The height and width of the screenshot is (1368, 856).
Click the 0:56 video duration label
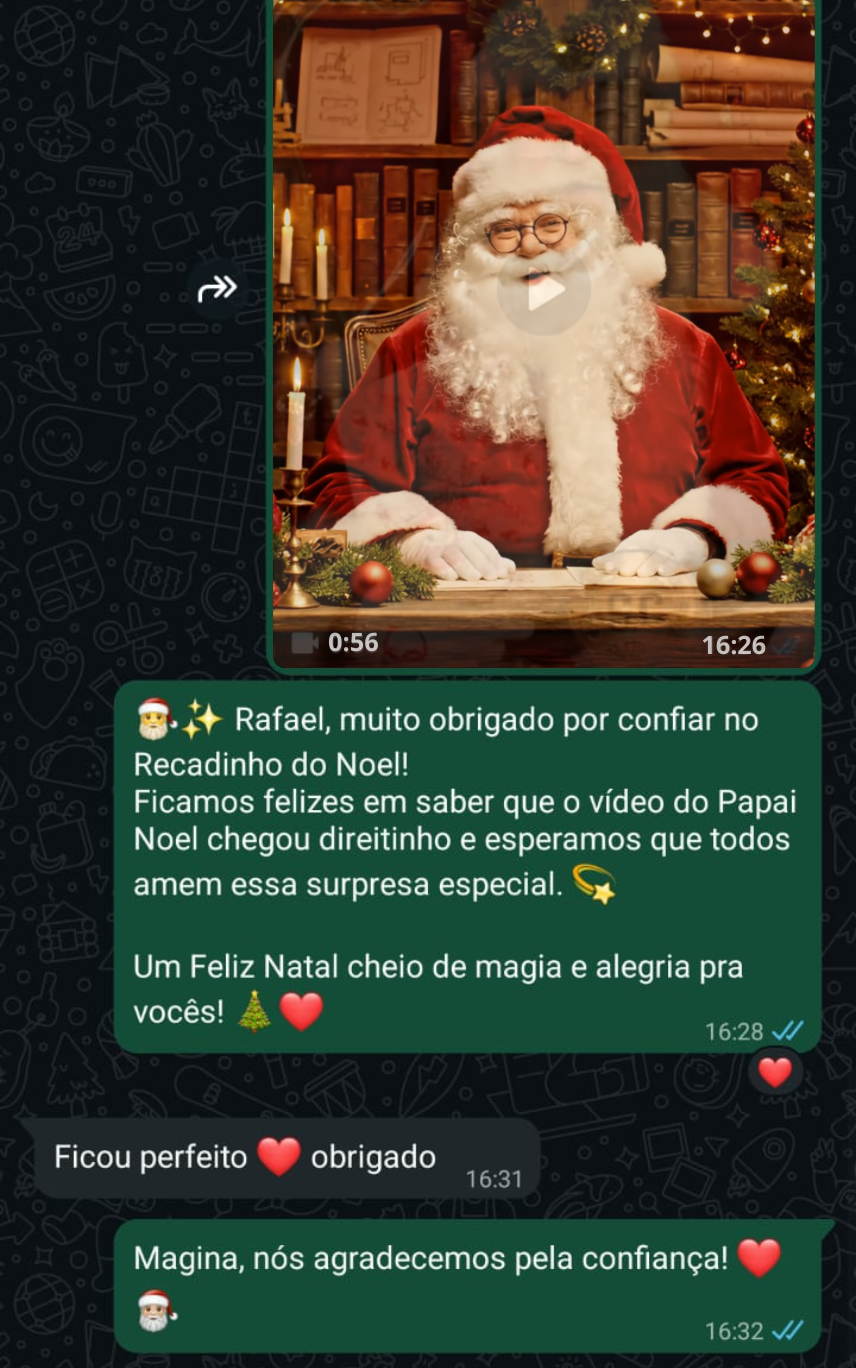tap(352, 645)
